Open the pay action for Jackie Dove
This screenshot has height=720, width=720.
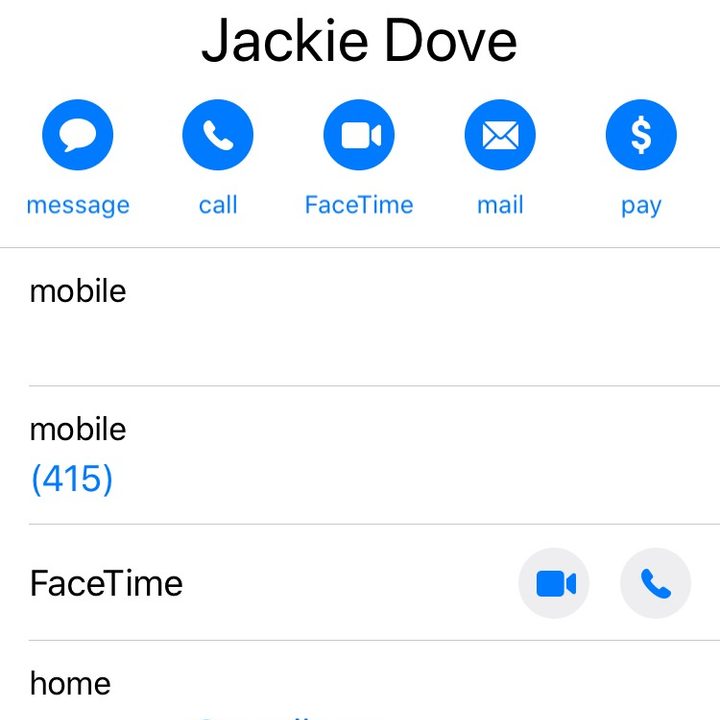(641, 136)
